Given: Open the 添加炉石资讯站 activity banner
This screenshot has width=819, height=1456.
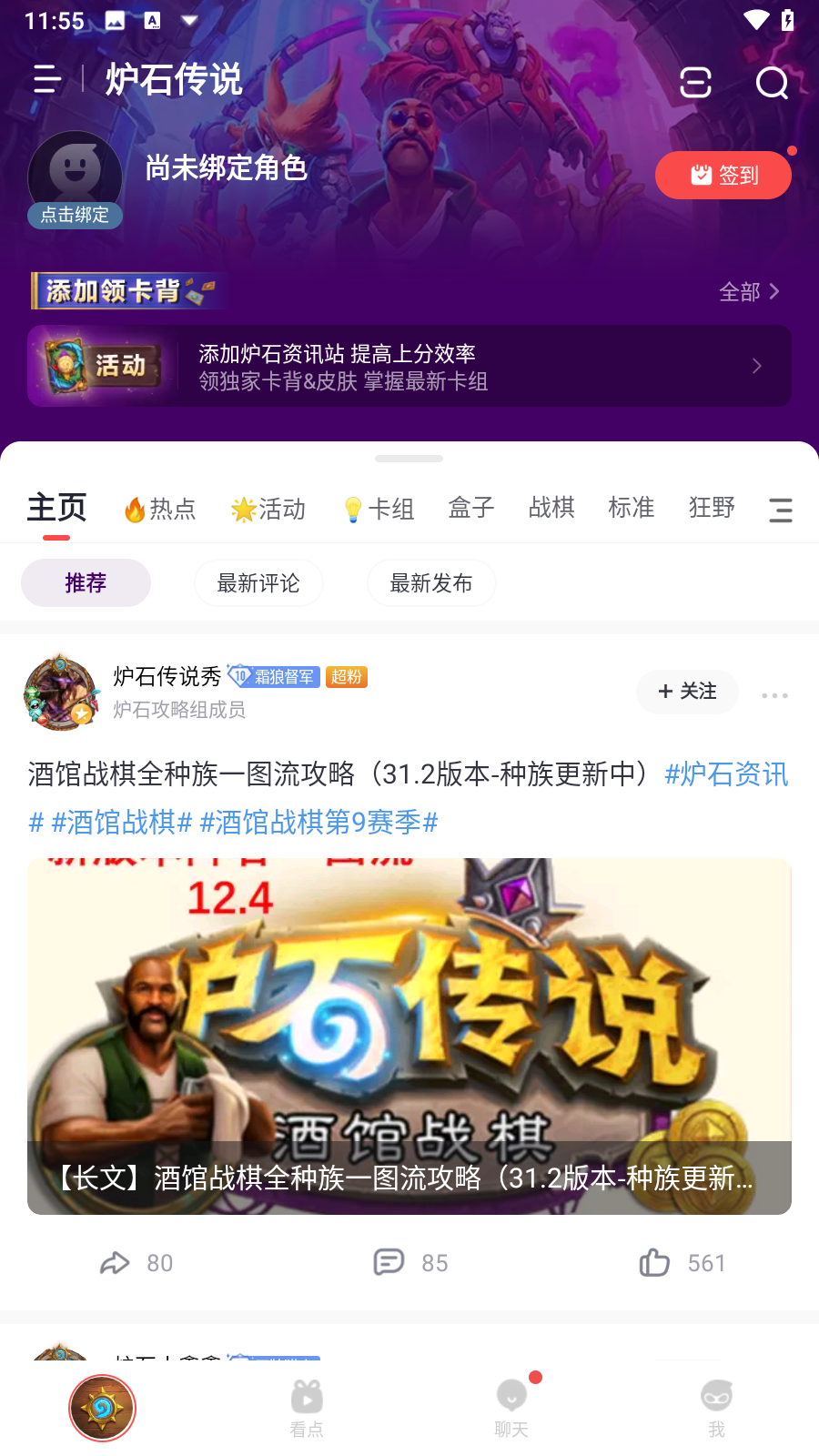Looking at the screenshot, I should [409, 366].
